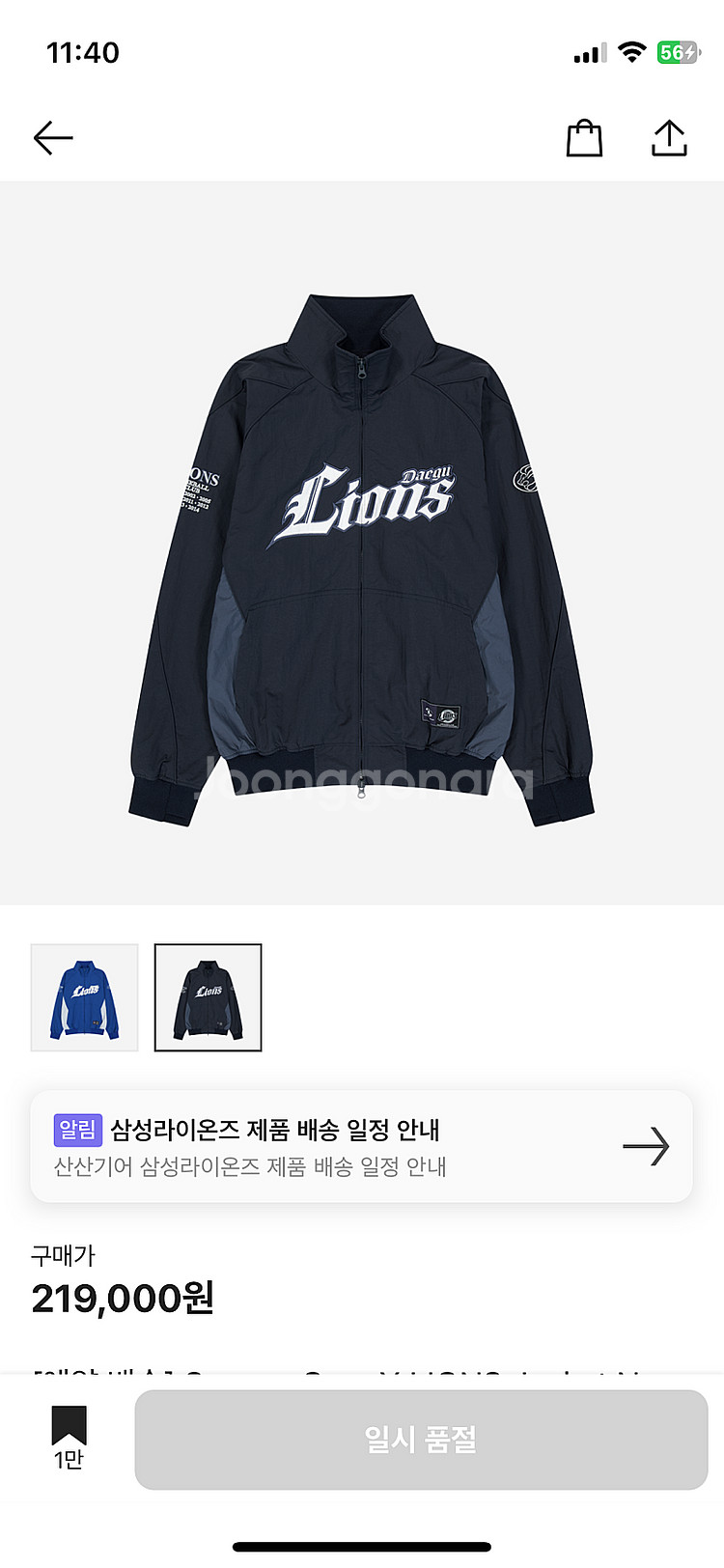Open the shopping bag
Viewport: 724px width, 1568px height.
(x=584, y=138)
